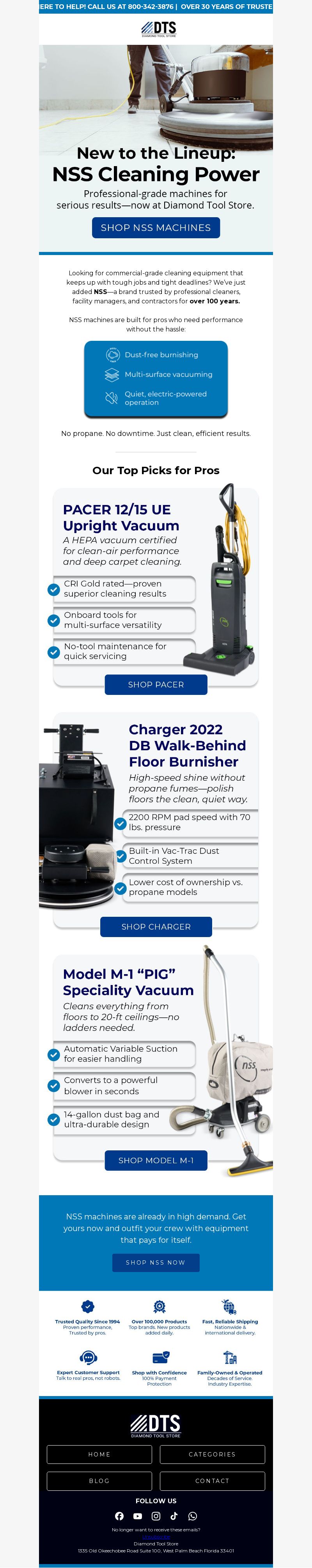312x1568 pixels.
Task: Tap SHOP MODEL M-1
Action: click(x=156, y=1160)
